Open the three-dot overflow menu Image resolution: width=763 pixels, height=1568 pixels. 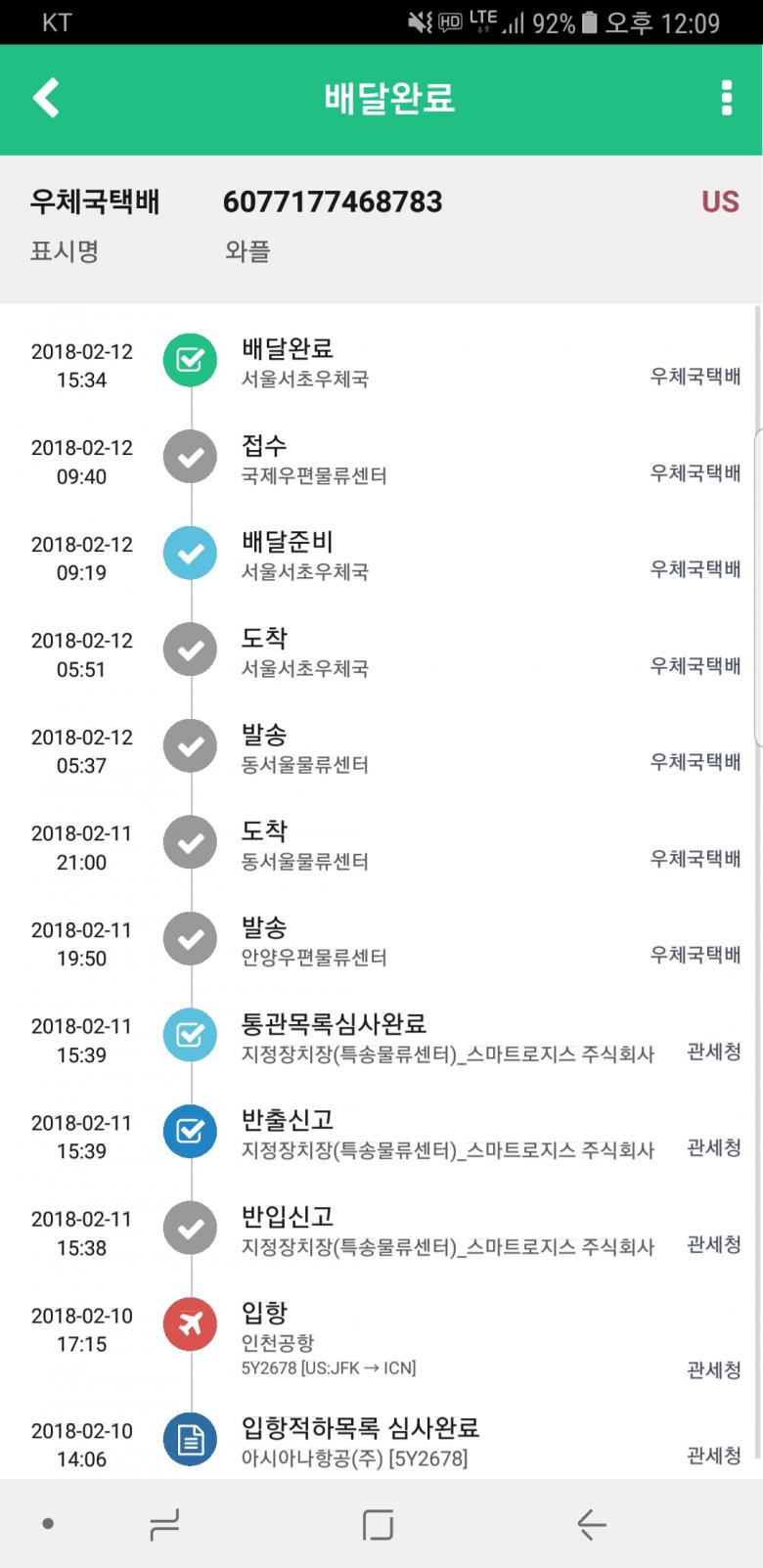(x=726, y=98)
